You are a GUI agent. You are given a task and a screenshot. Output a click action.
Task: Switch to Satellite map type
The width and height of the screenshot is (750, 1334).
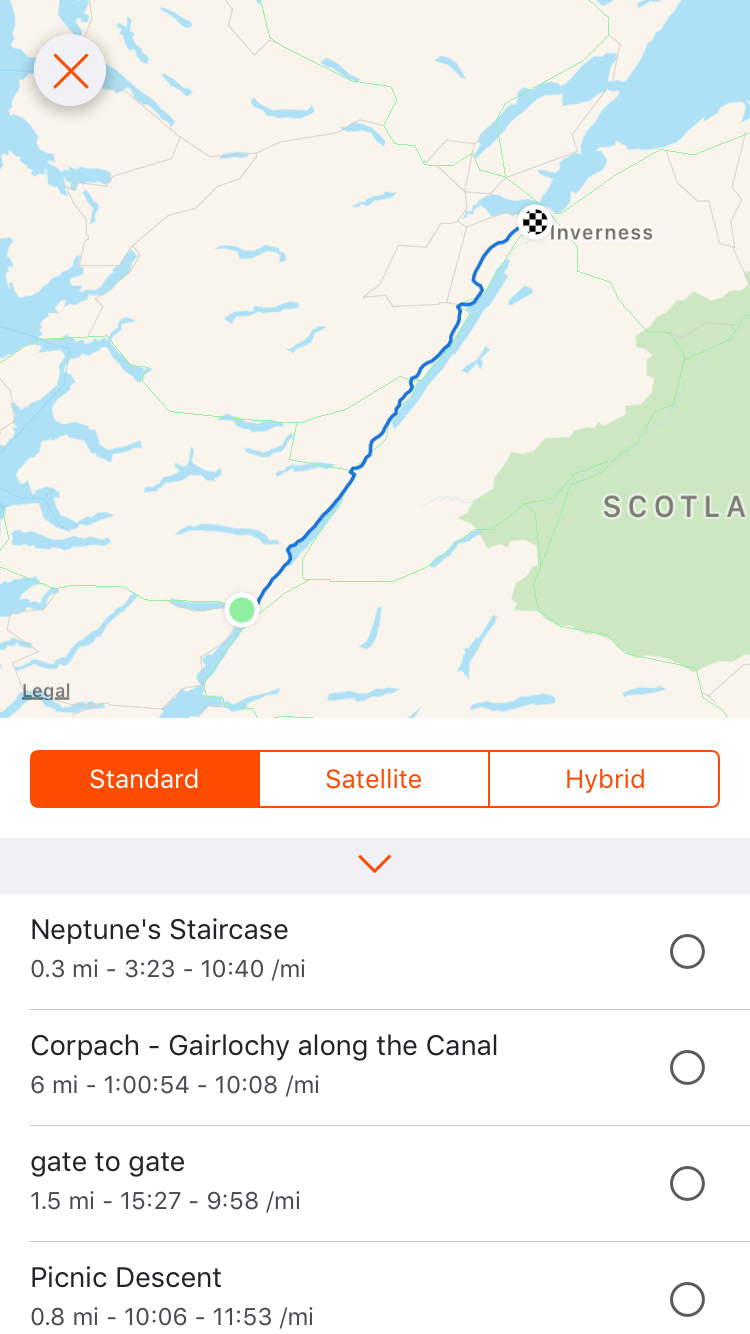pos(374,779)
